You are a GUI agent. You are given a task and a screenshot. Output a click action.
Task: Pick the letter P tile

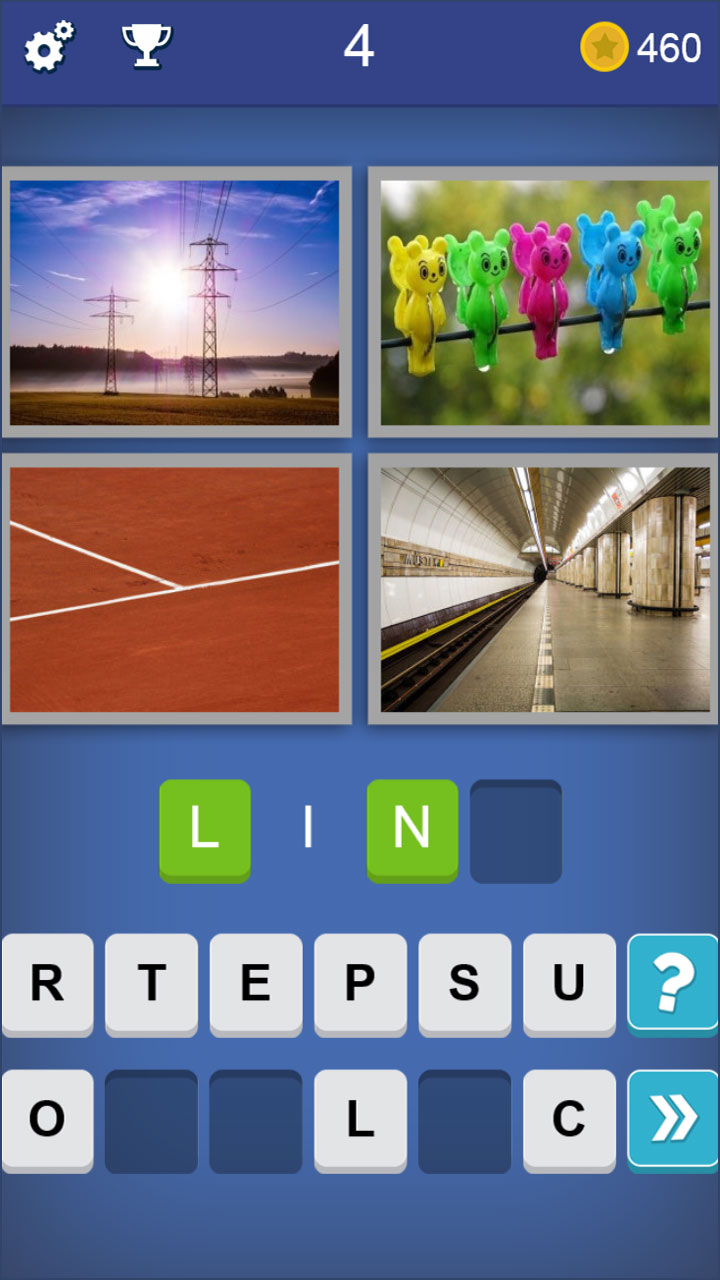(x=360, y=983)
